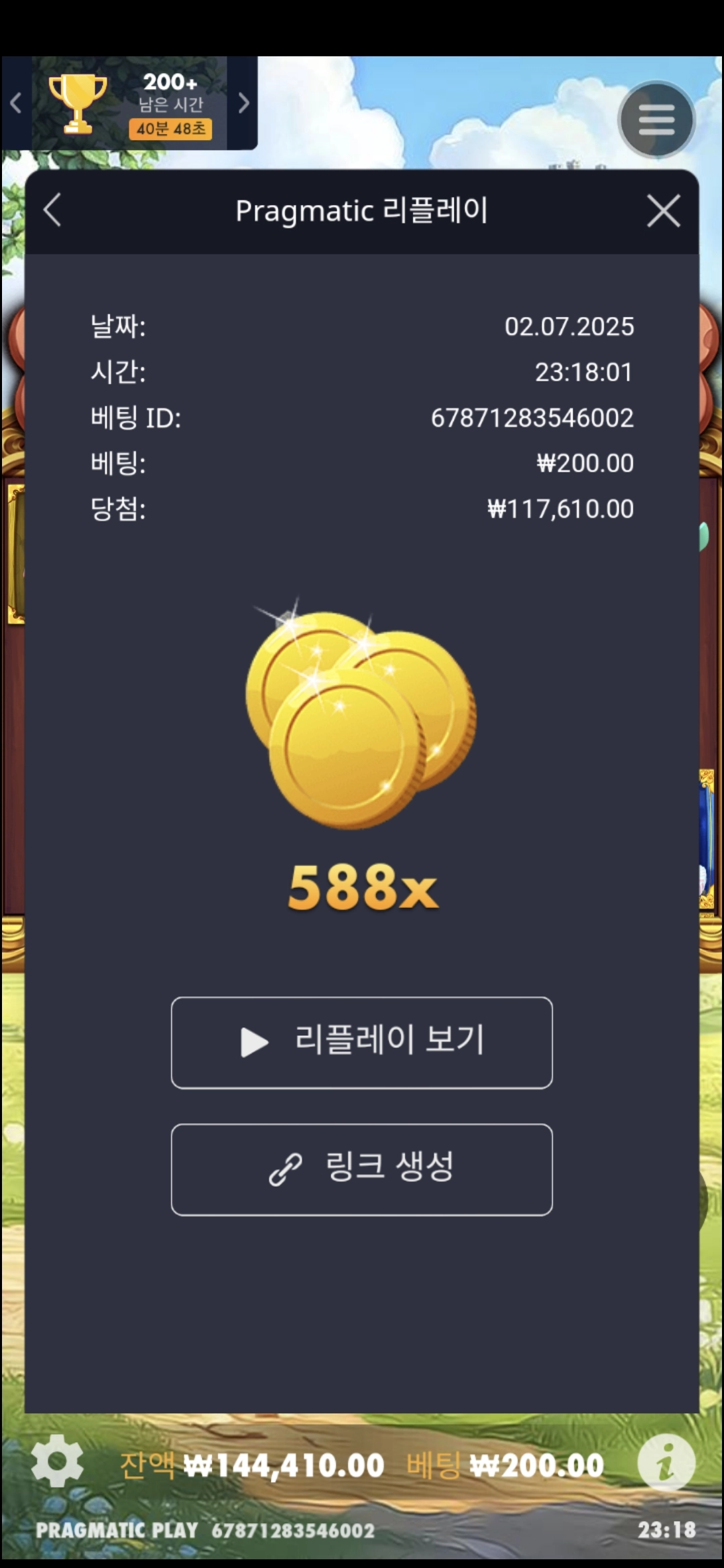
Task: Click the link chain icon in 링크 생성
Action: [x=284, y=1170]
